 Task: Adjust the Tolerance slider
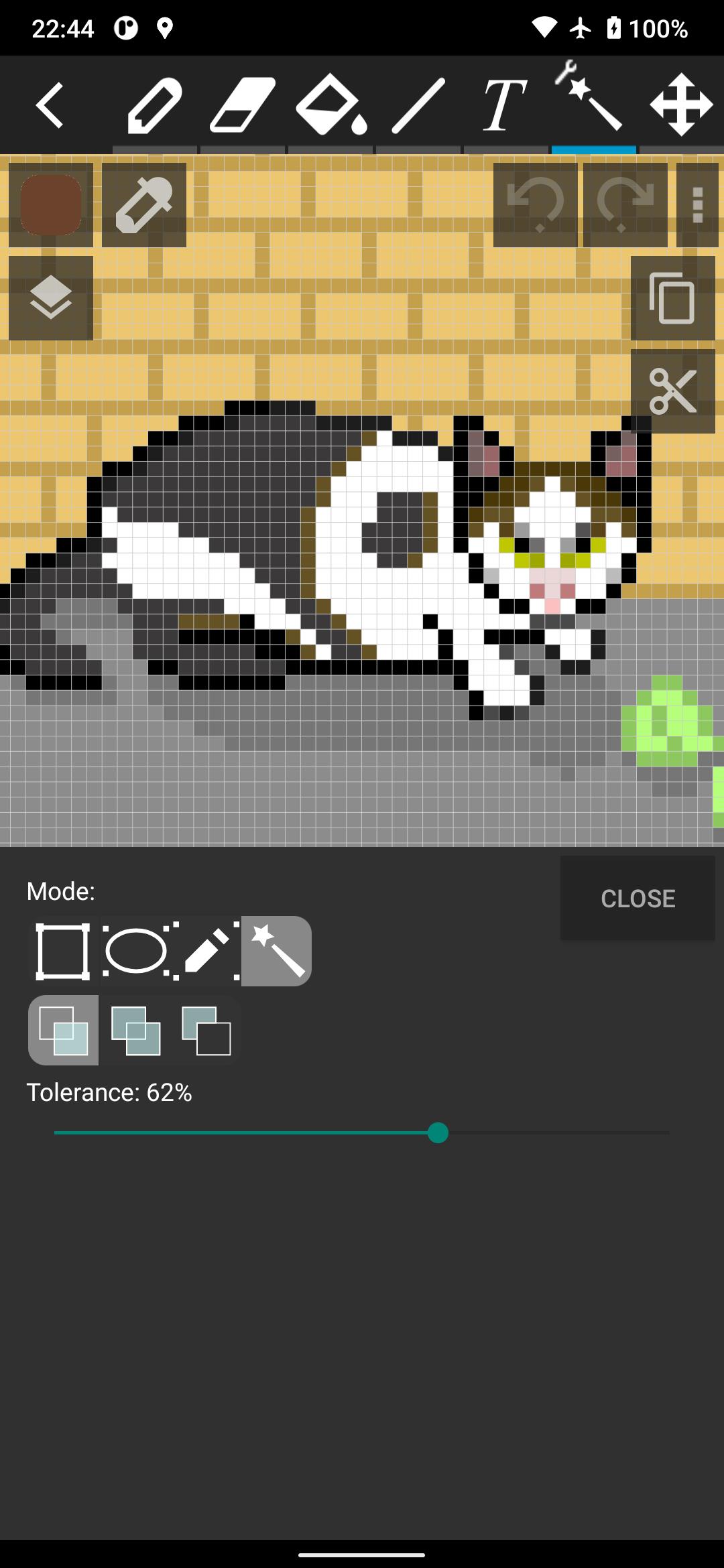click(x=438, y=1133)
